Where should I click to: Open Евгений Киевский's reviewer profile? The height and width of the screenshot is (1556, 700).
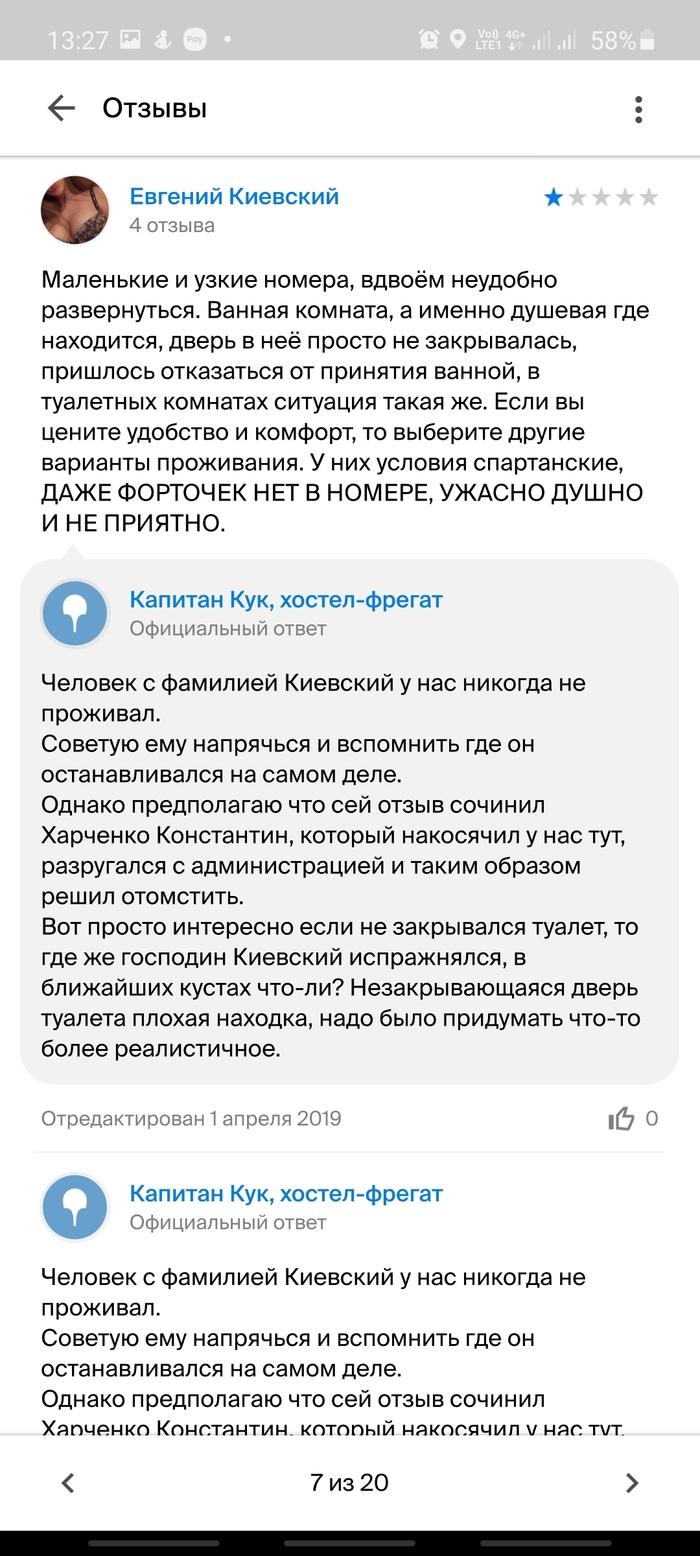(234, 197)
